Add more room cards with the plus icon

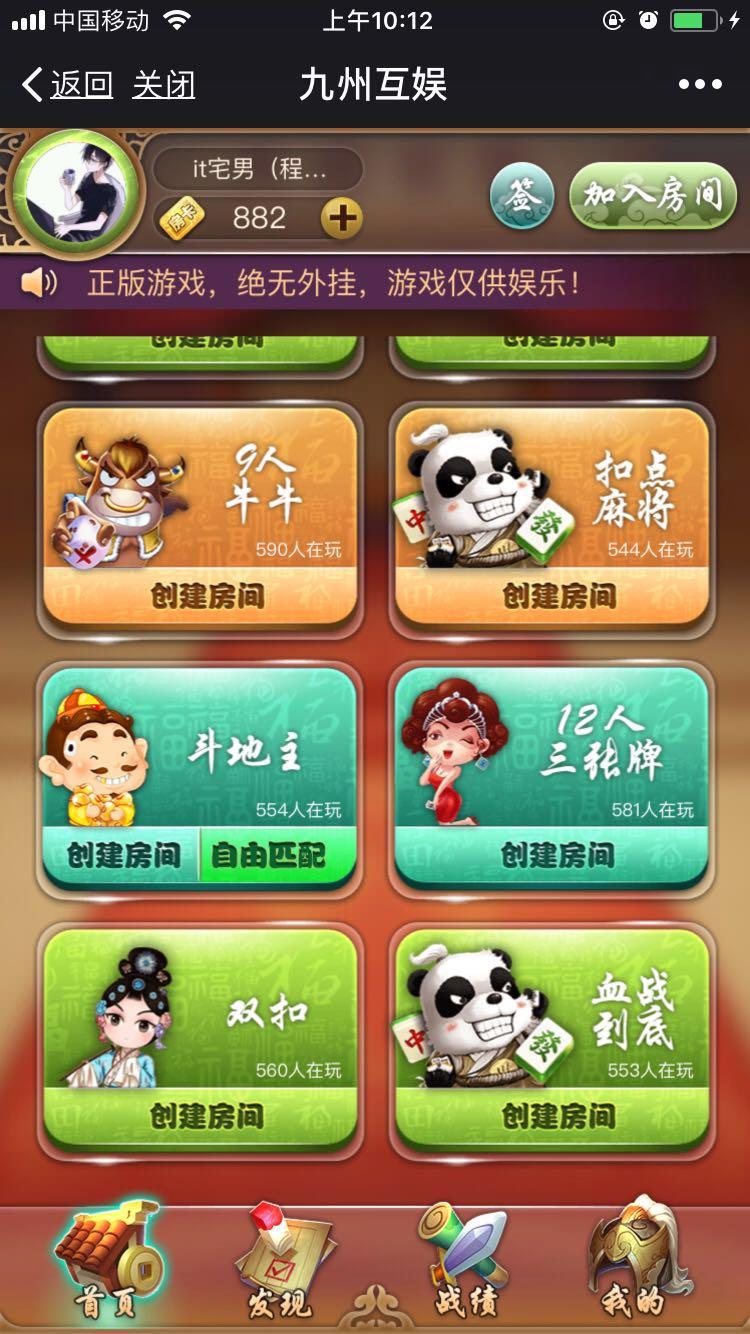point(341,218)
